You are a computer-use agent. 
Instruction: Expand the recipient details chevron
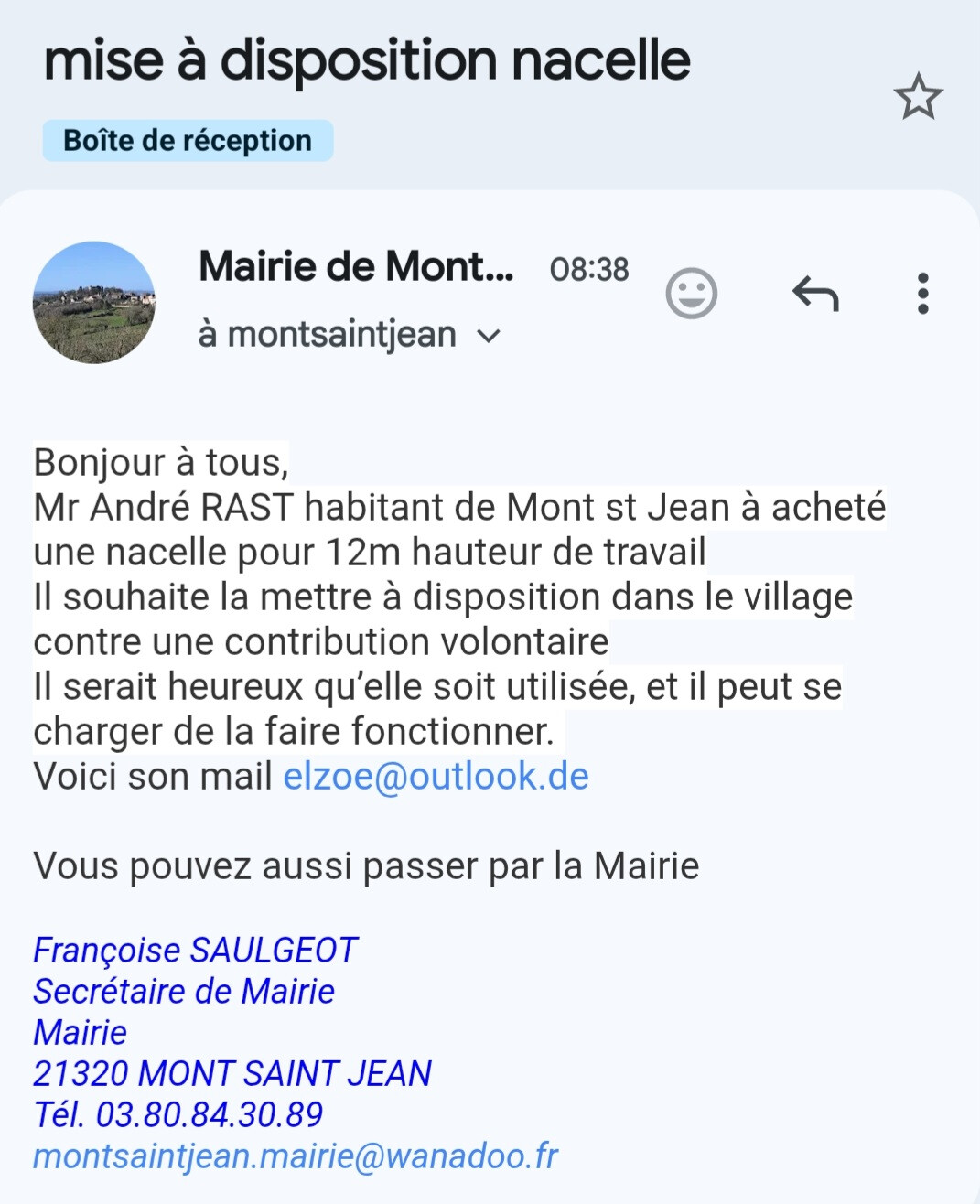490,336
